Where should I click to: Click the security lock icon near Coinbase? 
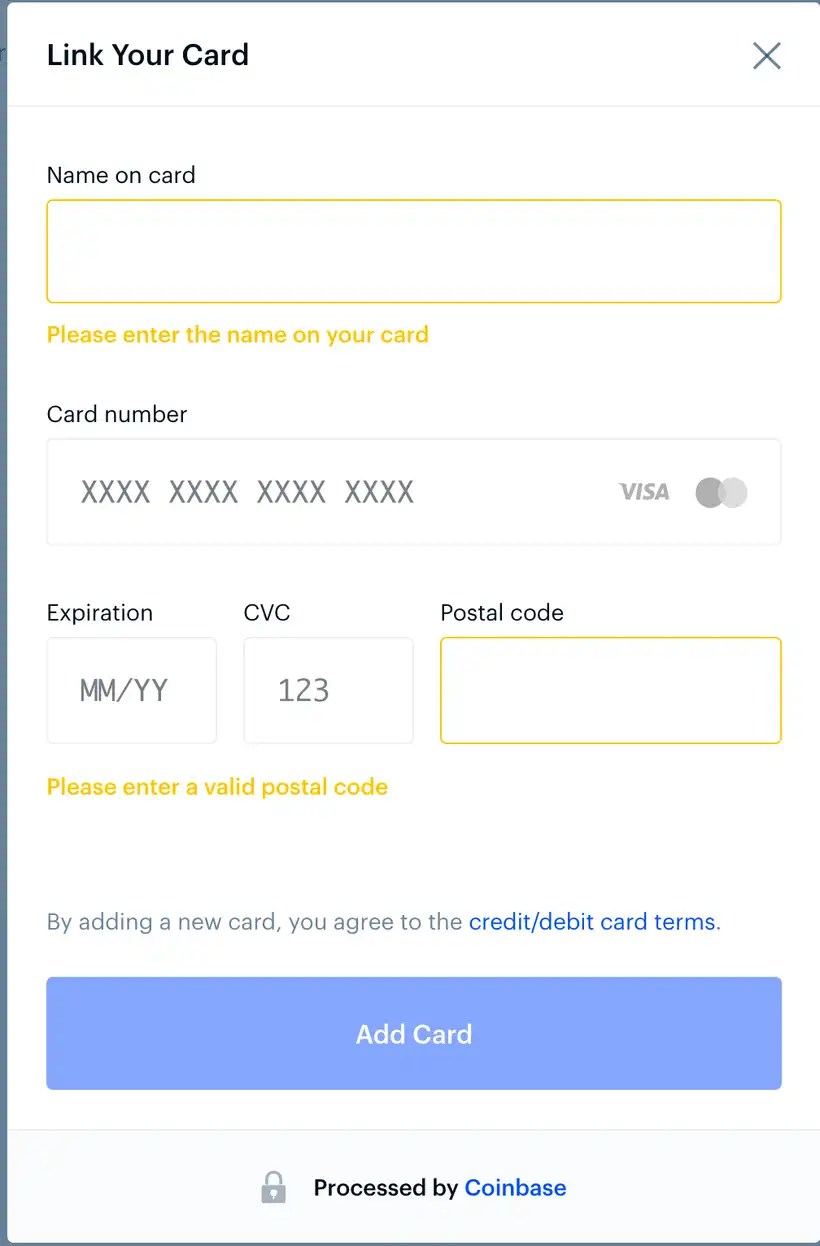(x=273, y=1187)
